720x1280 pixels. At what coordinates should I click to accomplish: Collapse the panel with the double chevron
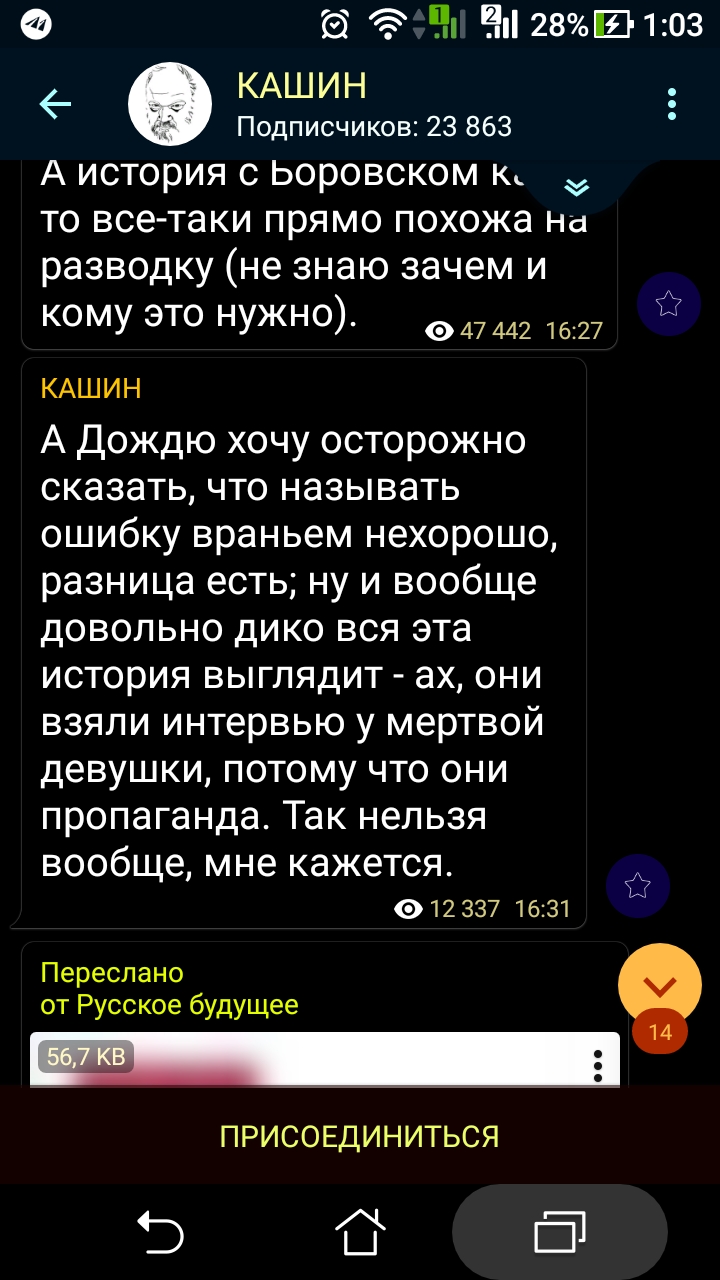(x=577, y=188)
